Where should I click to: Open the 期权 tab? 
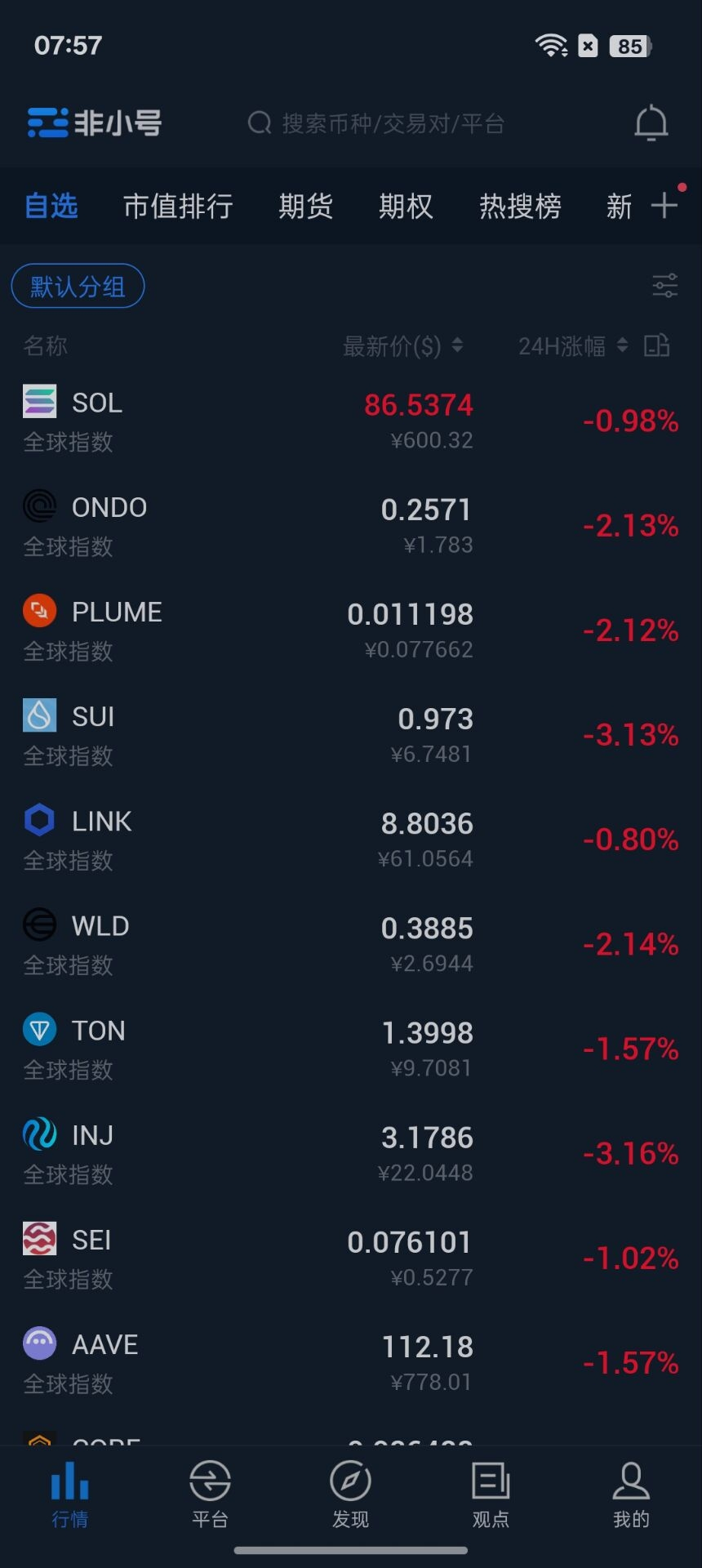(406, 207)
